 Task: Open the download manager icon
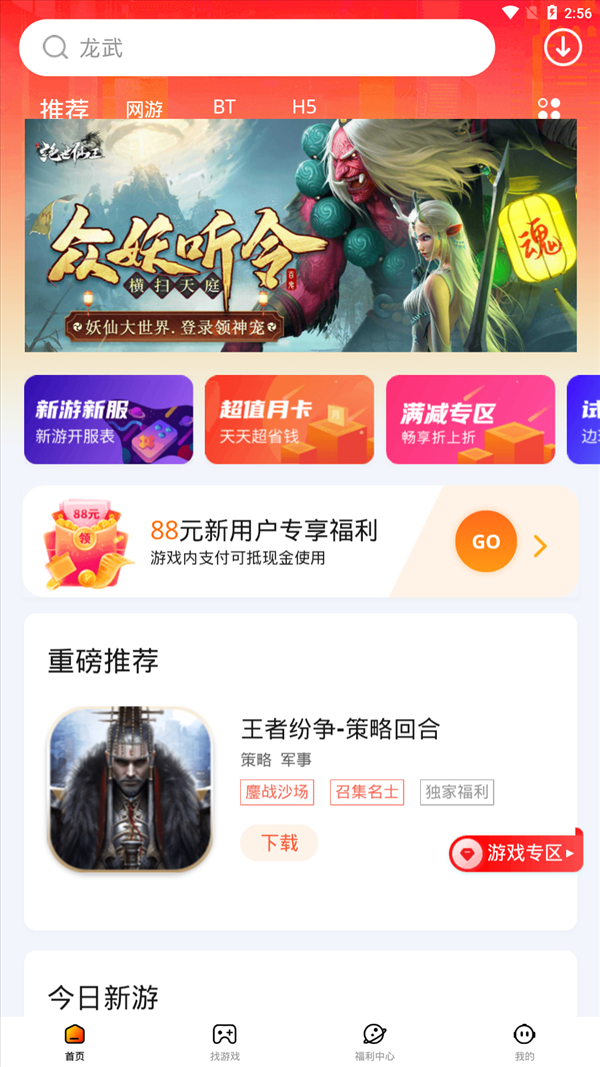(563, 47)
